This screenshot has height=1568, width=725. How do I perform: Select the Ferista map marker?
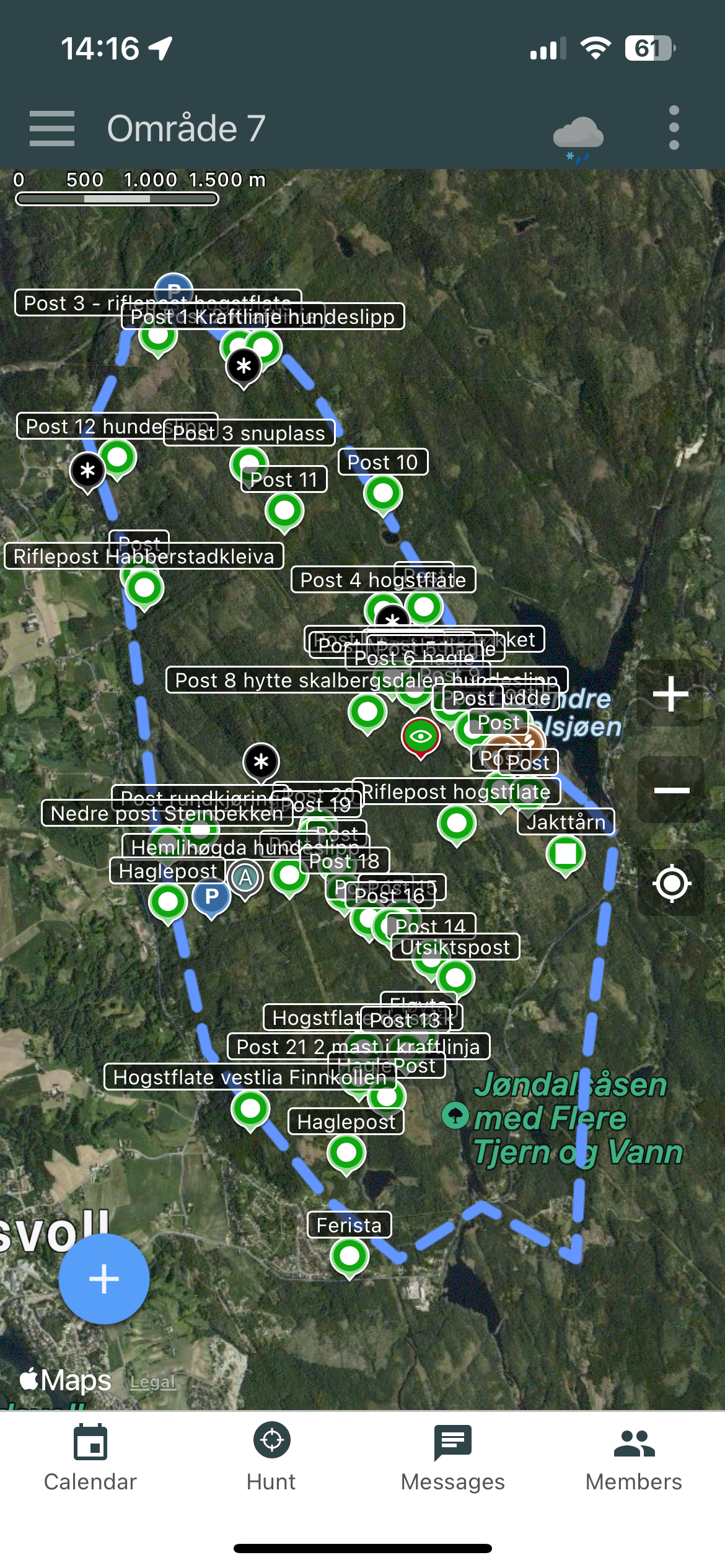click(349, 1256)
